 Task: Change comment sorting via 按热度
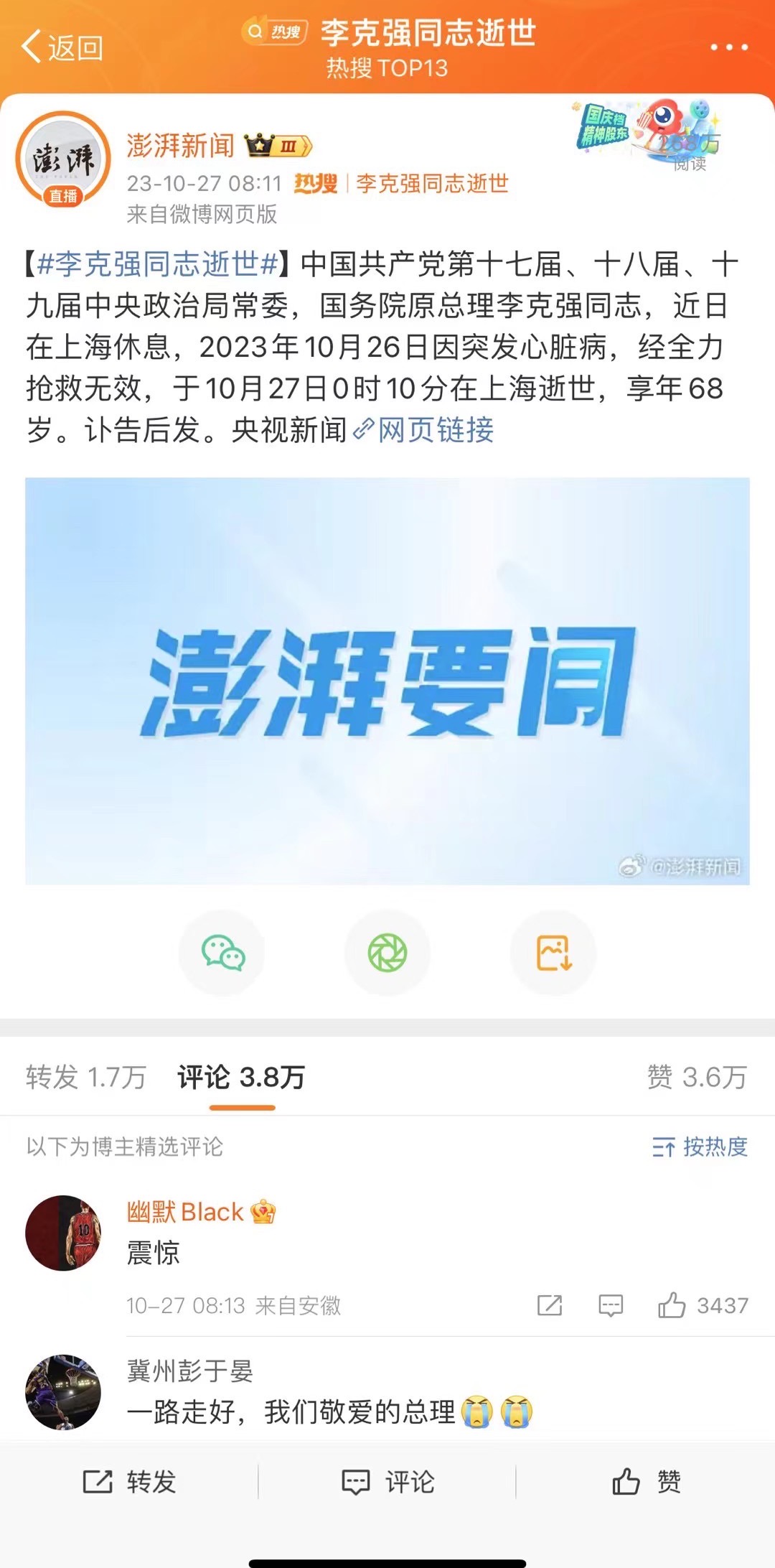click(700, 1147)
